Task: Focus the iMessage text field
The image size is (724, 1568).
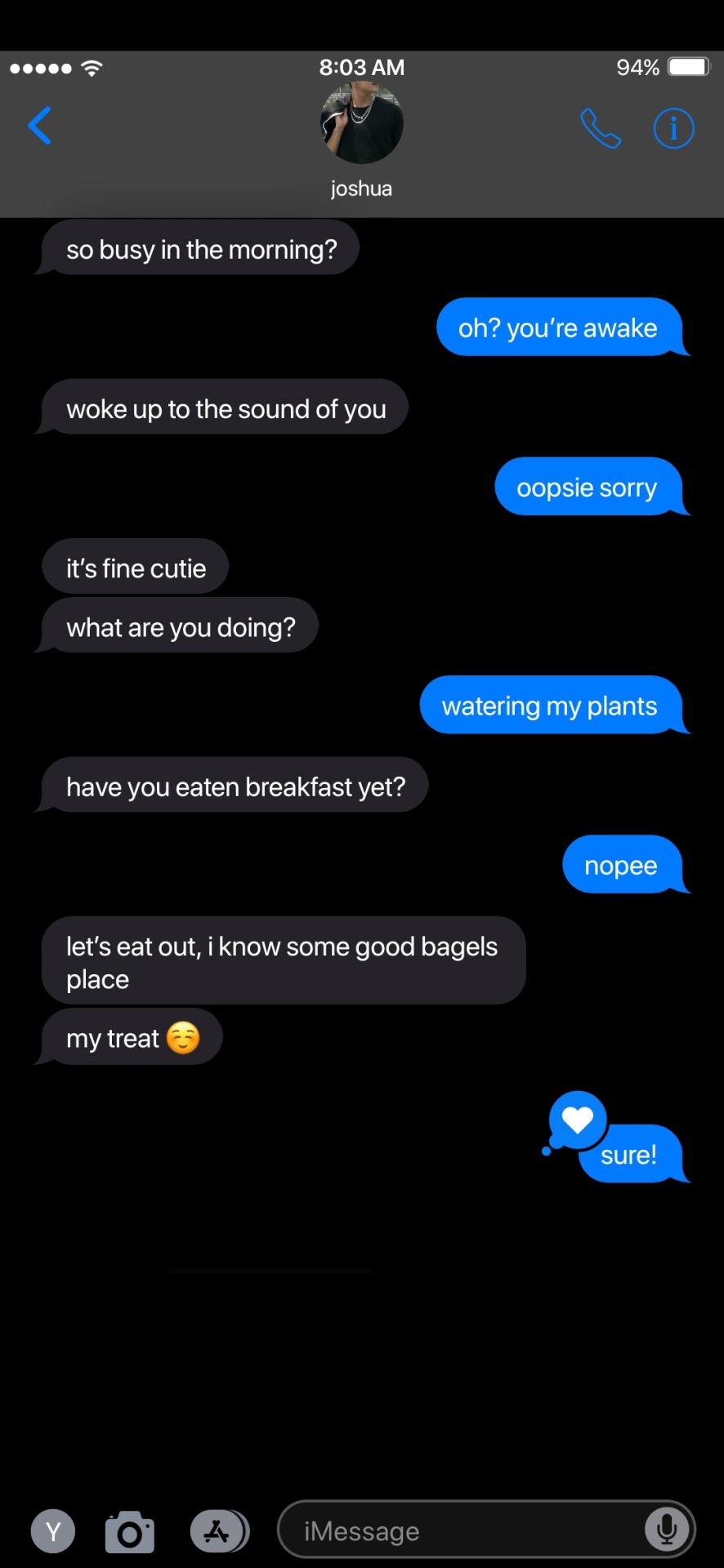Action: pos(458,1531)
